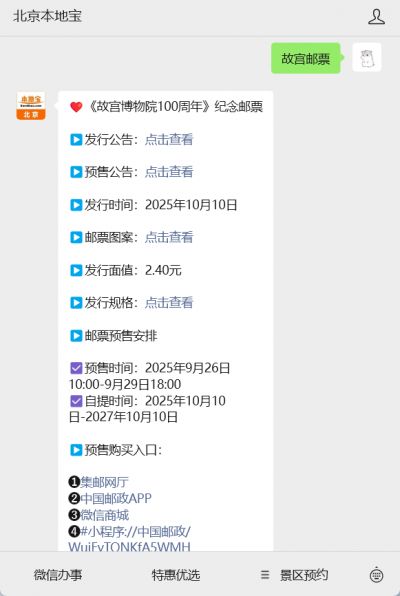The width and height of the screenshot is (400, 596).
Task: Open the account profile icon
Action: [376, 17]
